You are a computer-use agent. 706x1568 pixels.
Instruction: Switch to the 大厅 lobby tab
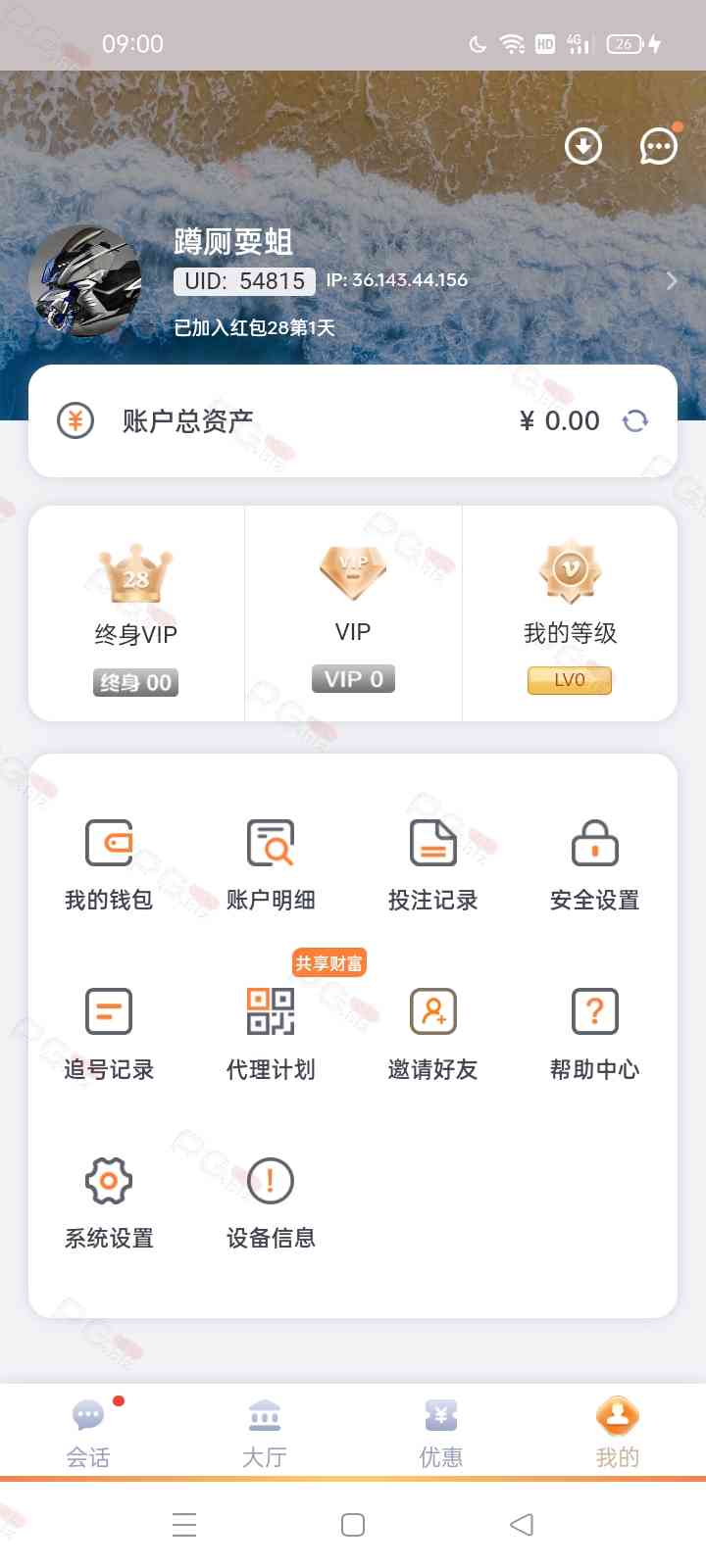265,1433
